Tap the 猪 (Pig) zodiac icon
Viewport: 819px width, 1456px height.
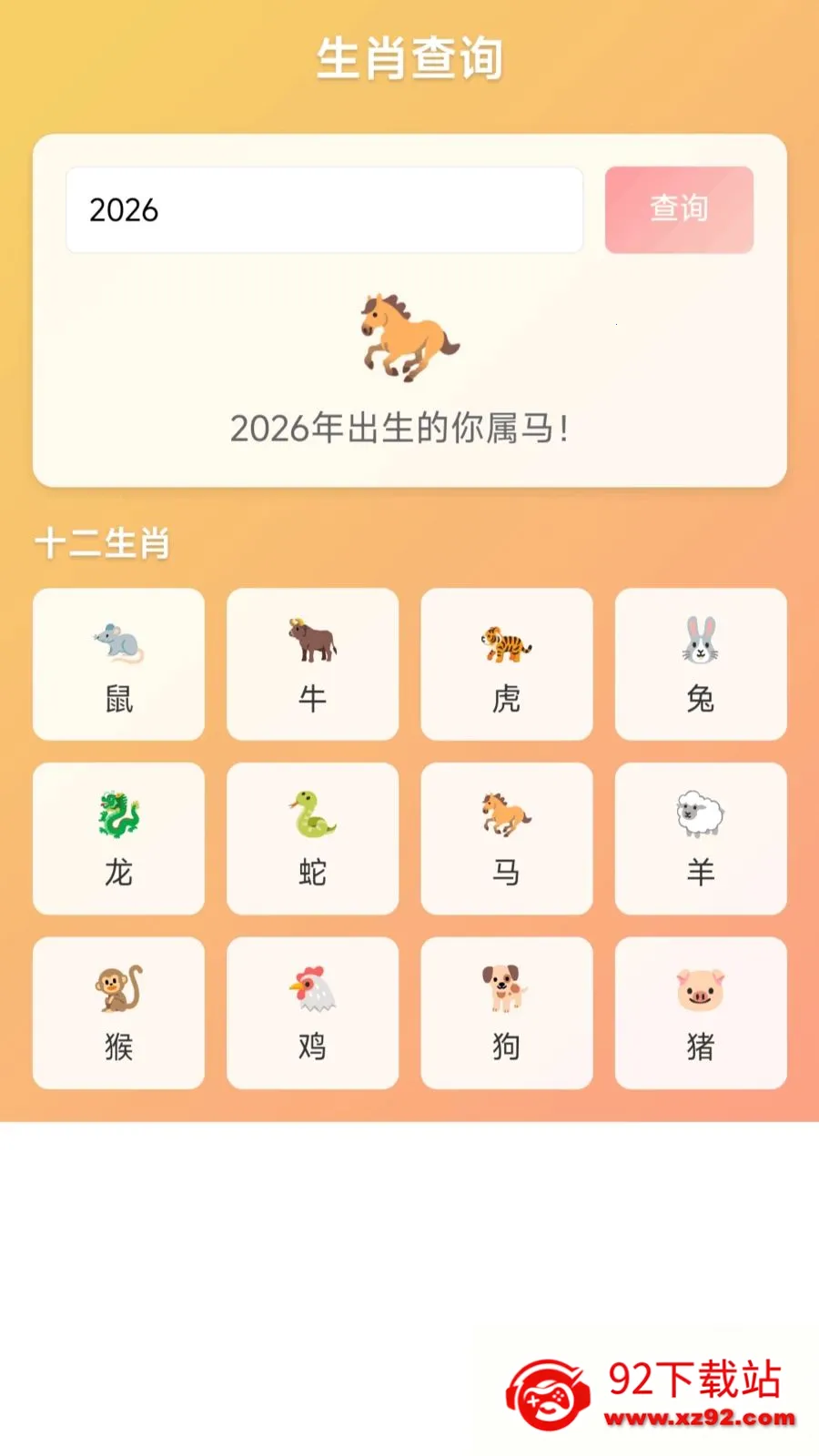point(700,1012)
